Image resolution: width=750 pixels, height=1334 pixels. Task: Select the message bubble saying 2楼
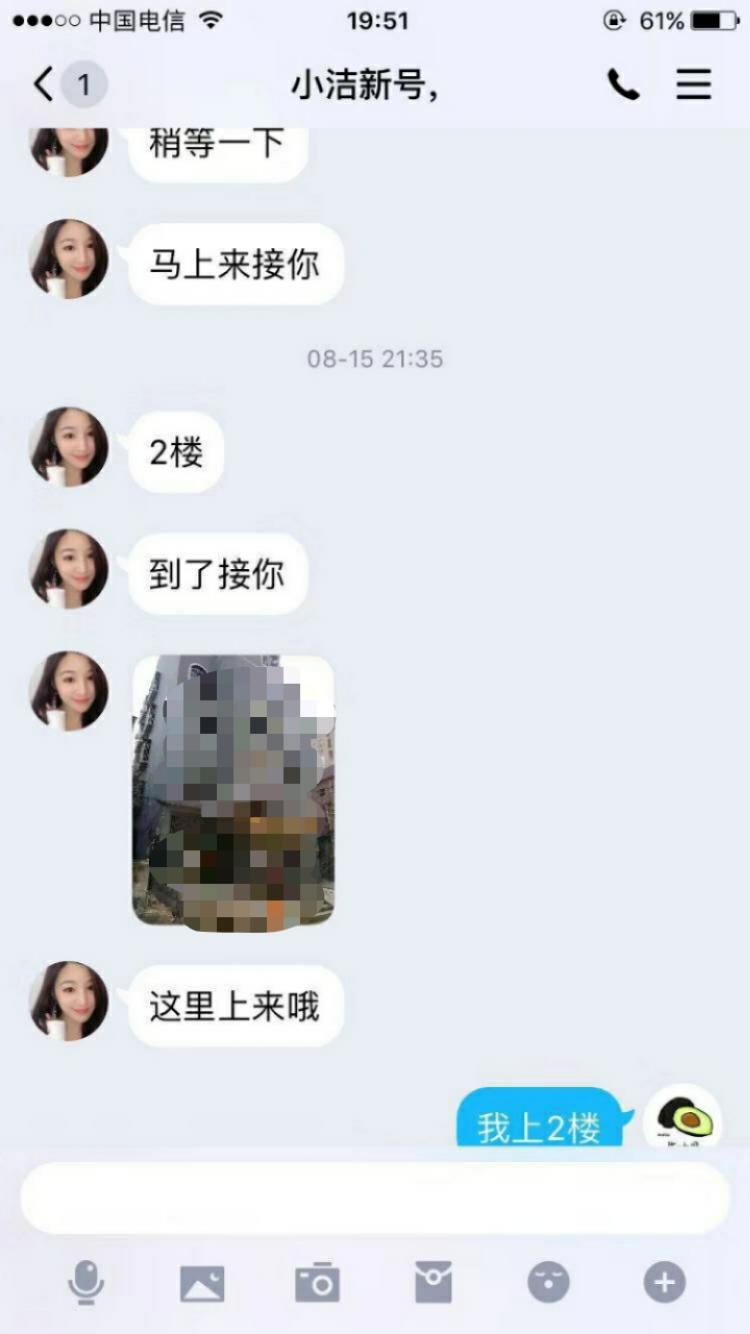point(175,450)
